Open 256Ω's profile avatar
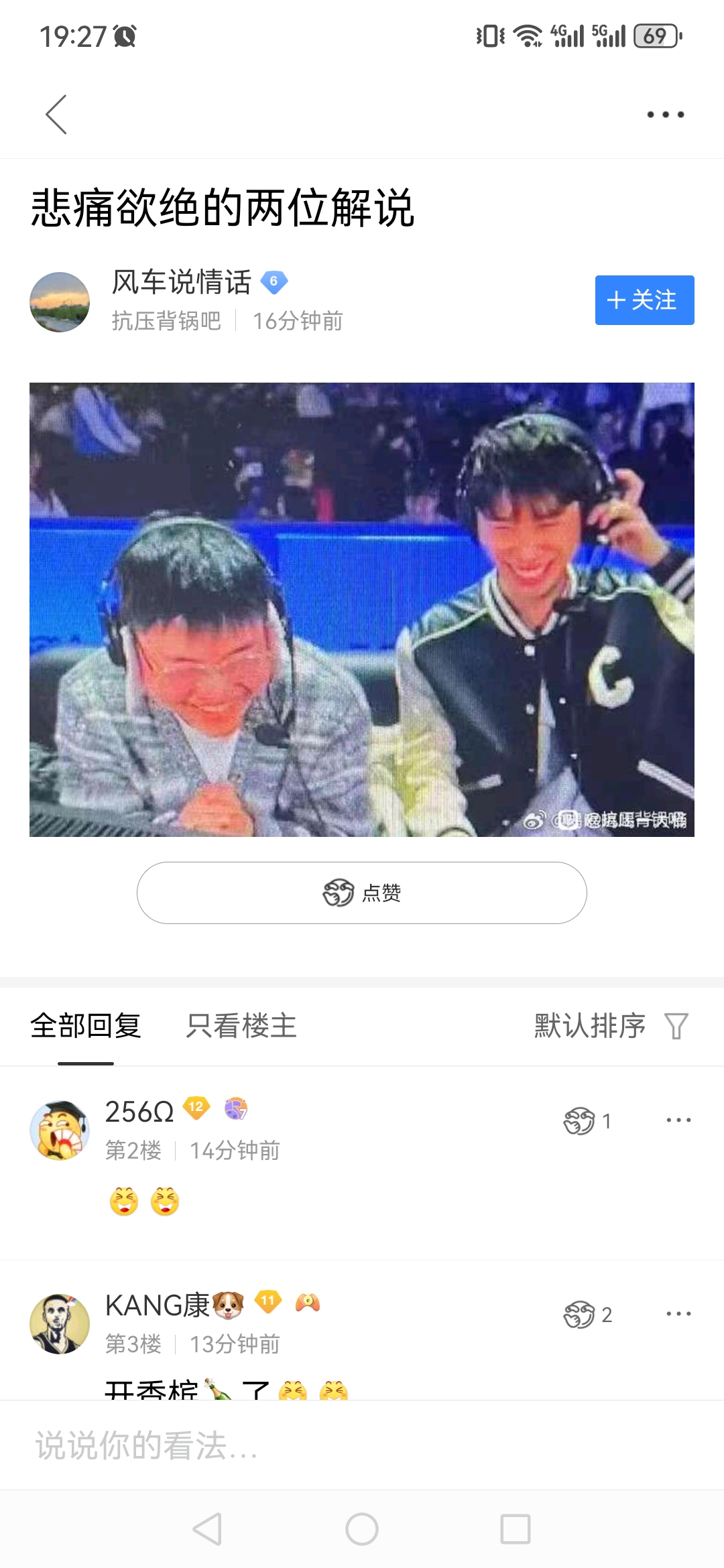The height and width of the screenshot is (1568, 724). pos(60,1130)
